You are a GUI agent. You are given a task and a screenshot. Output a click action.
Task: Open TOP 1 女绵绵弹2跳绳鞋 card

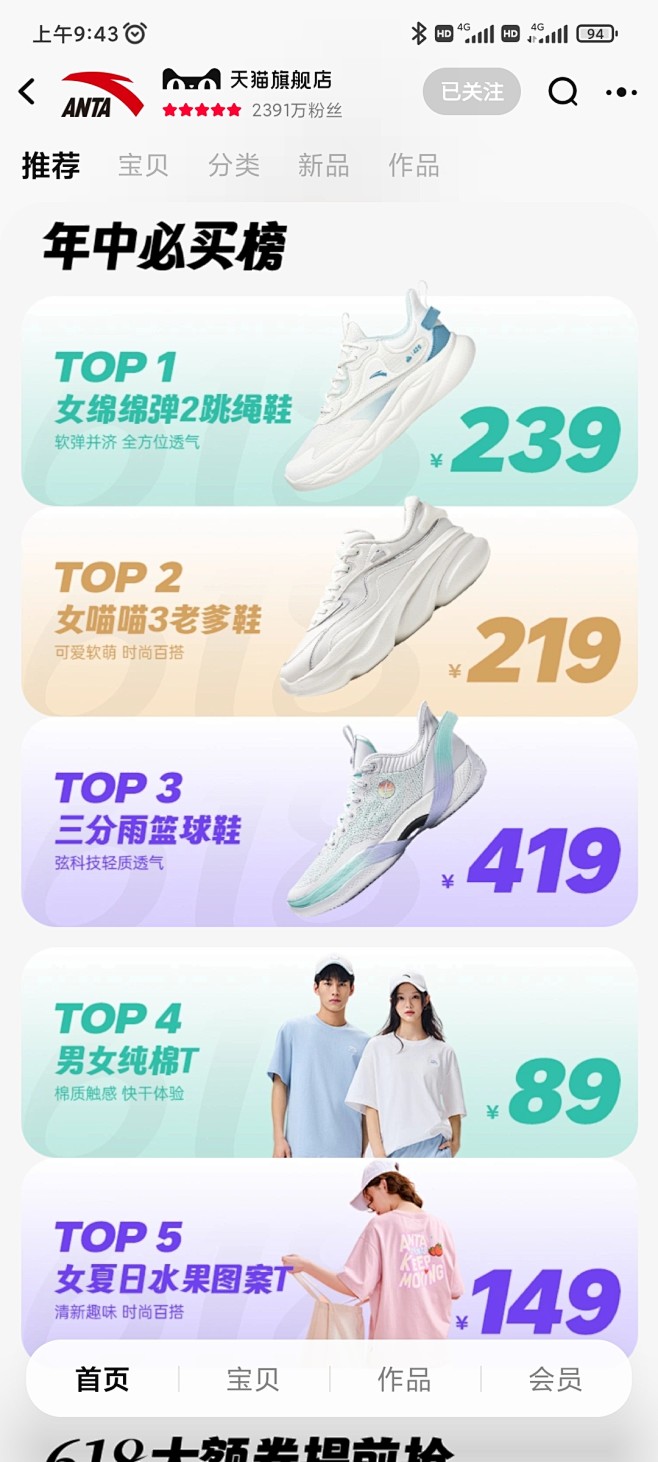click(329, 401)
